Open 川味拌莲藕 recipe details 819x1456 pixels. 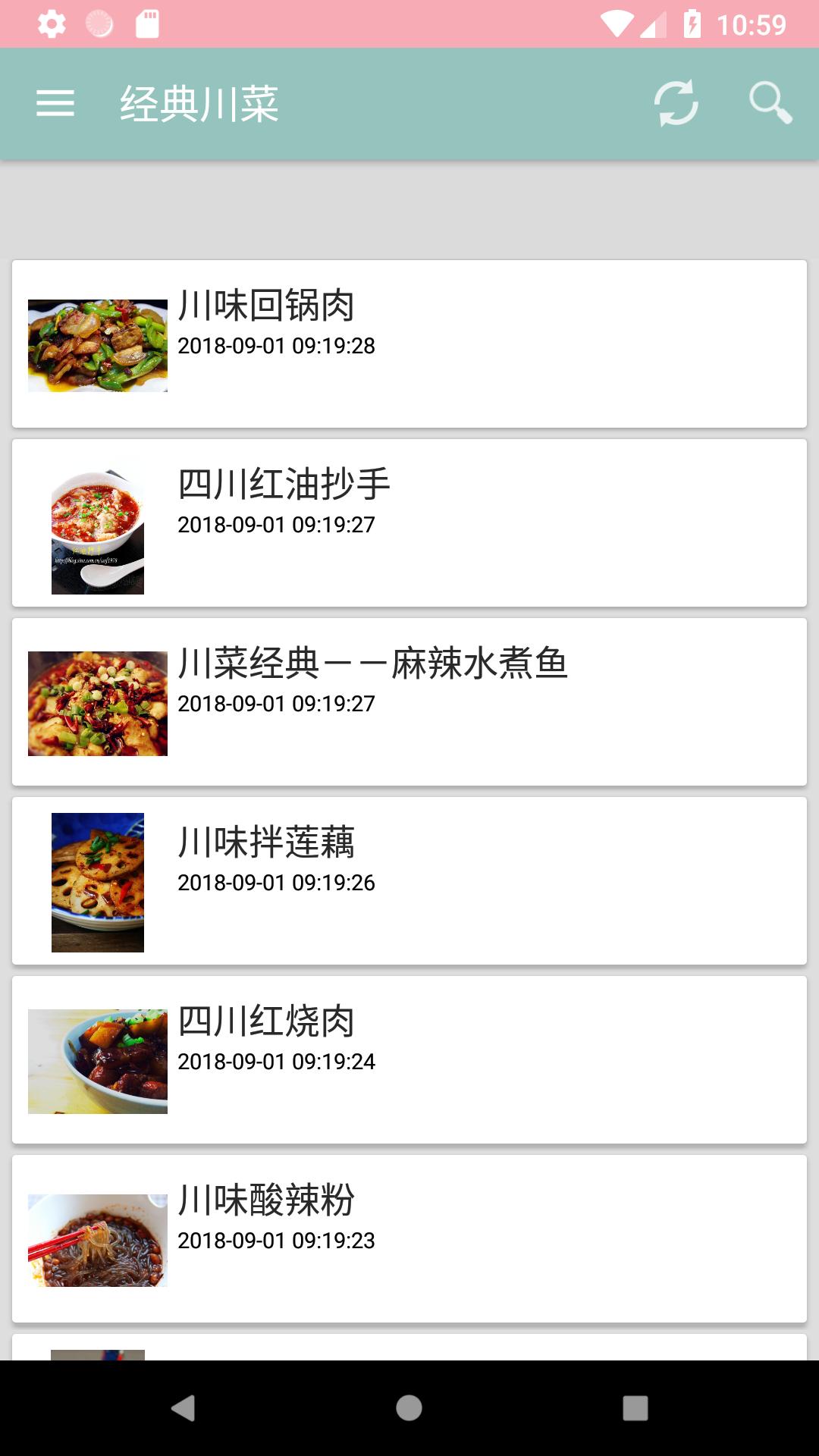409,880
